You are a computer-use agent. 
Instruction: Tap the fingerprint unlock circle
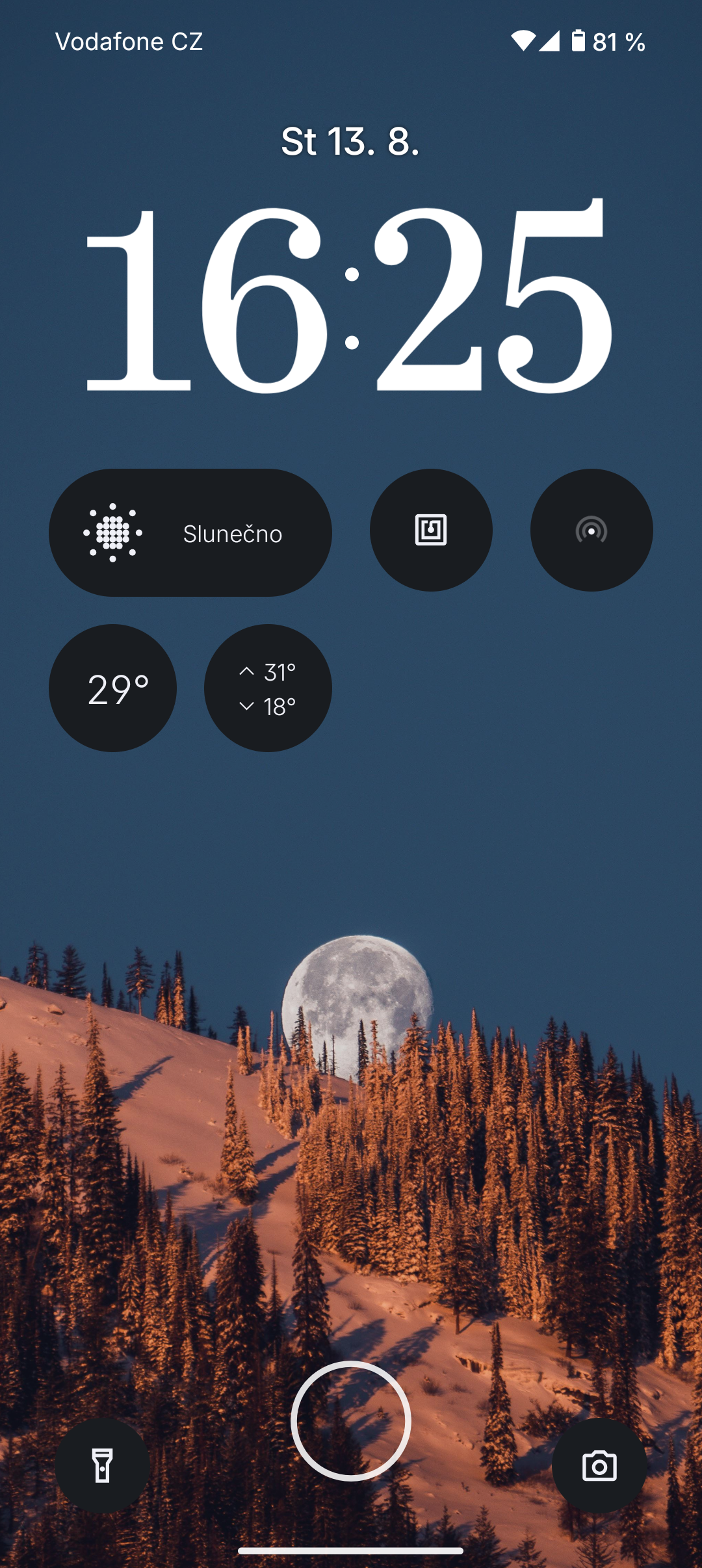point(351,1420)
